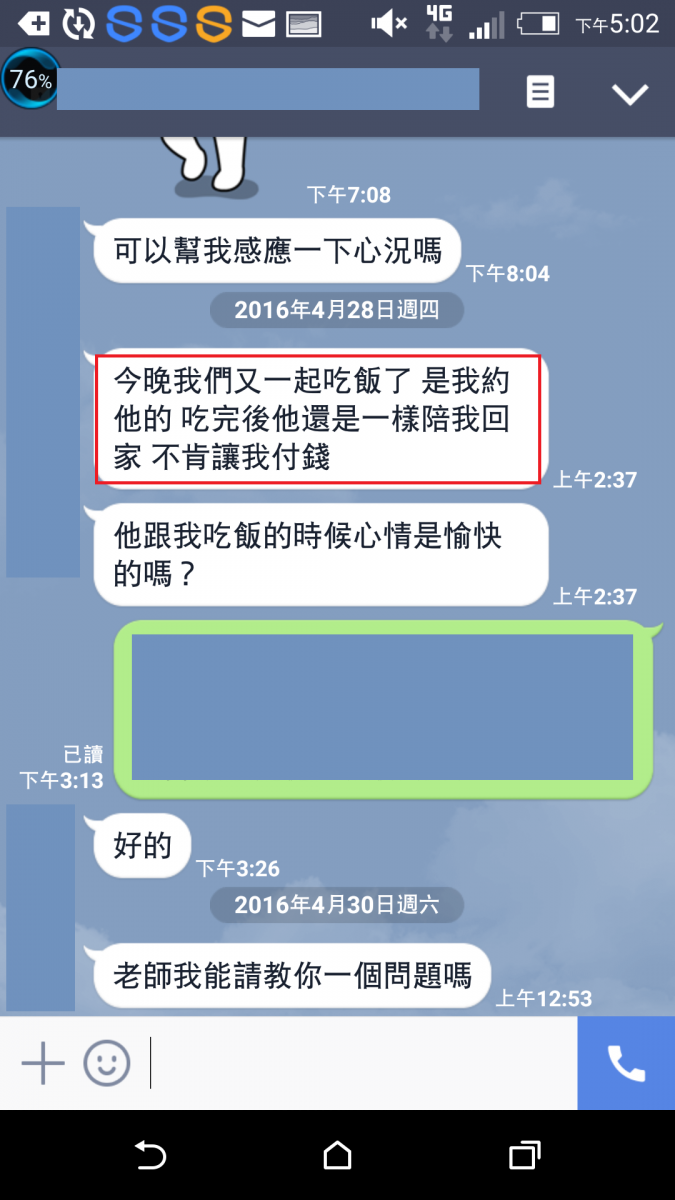Viewport: 675px width, 1200px height.
Task: Start a voice call
Action: tap(626, 1063)
